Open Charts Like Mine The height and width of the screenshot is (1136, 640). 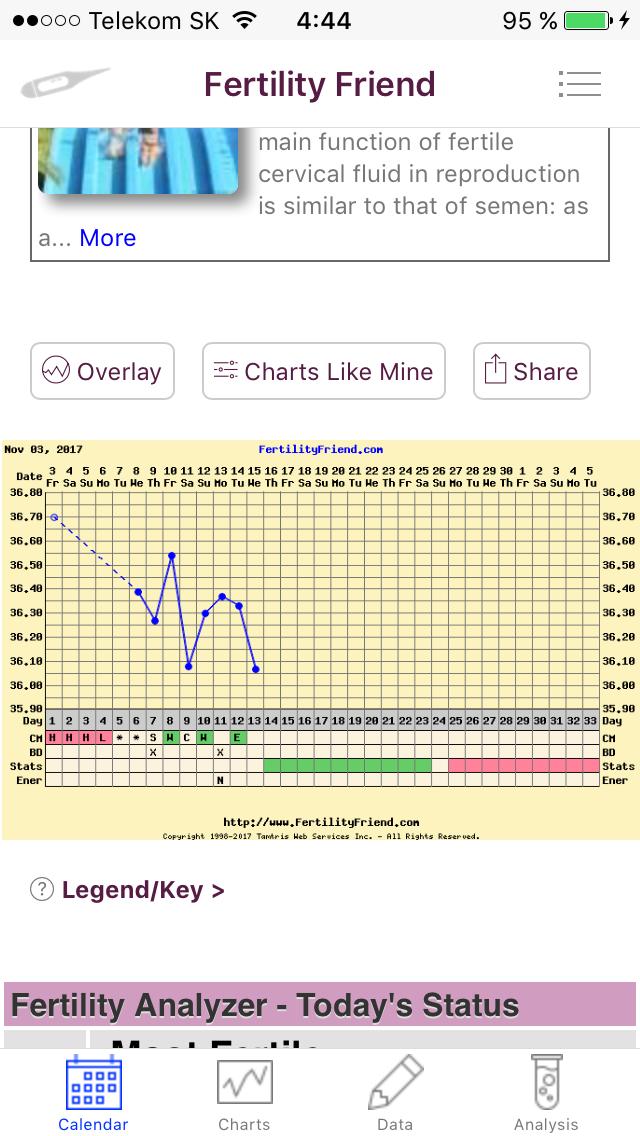click(324, 372)
